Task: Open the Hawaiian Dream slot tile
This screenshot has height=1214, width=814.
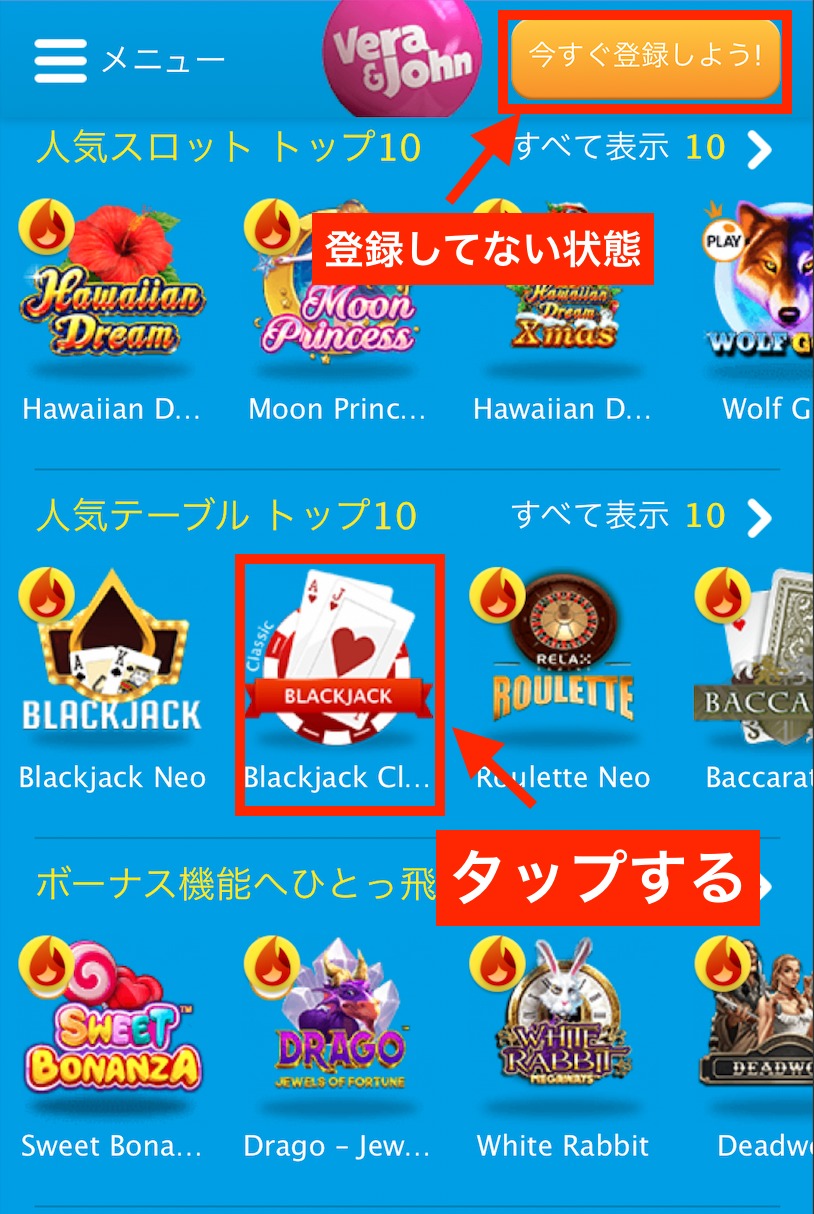Action: pos(112,290)
